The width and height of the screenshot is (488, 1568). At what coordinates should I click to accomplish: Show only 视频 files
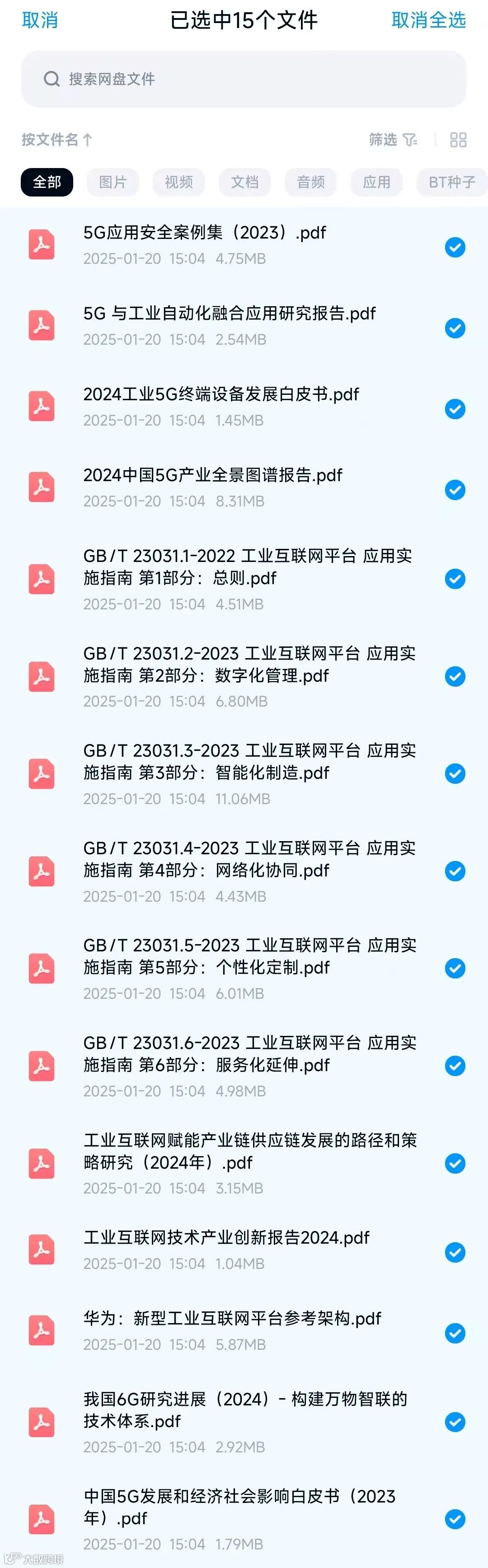[179, 182]
